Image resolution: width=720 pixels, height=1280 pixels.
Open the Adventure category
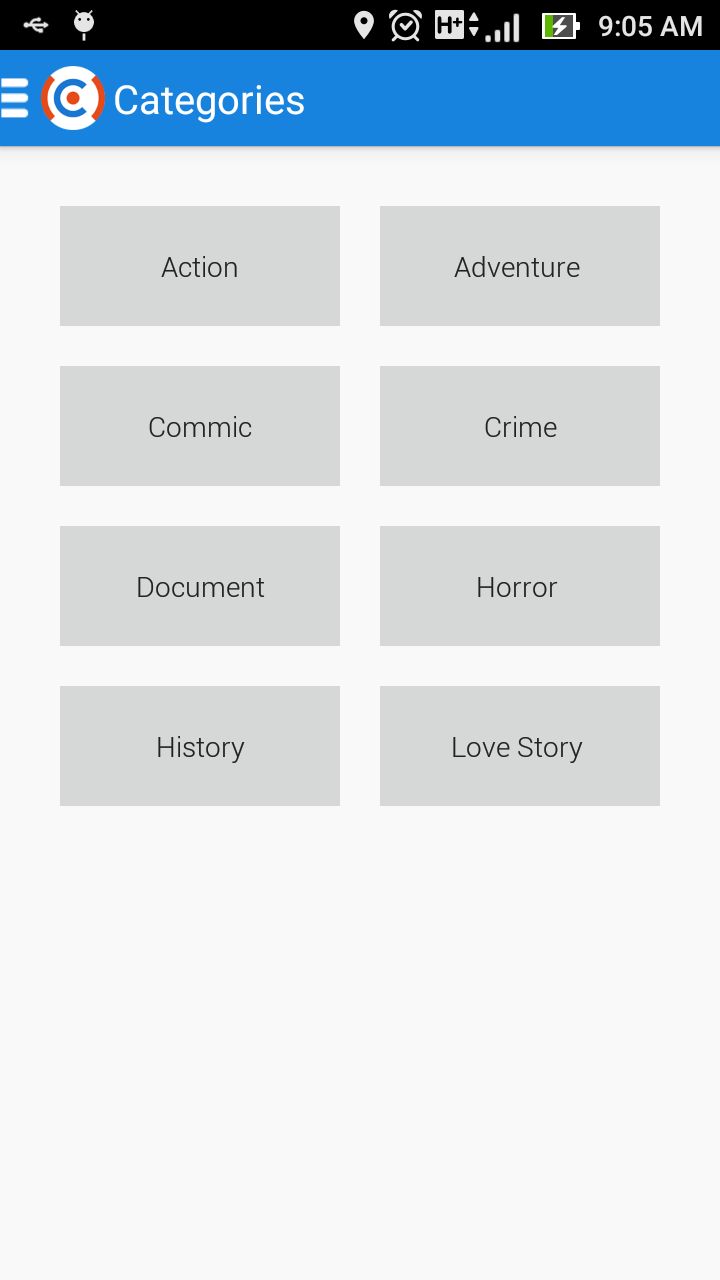(x=519, y=266)
